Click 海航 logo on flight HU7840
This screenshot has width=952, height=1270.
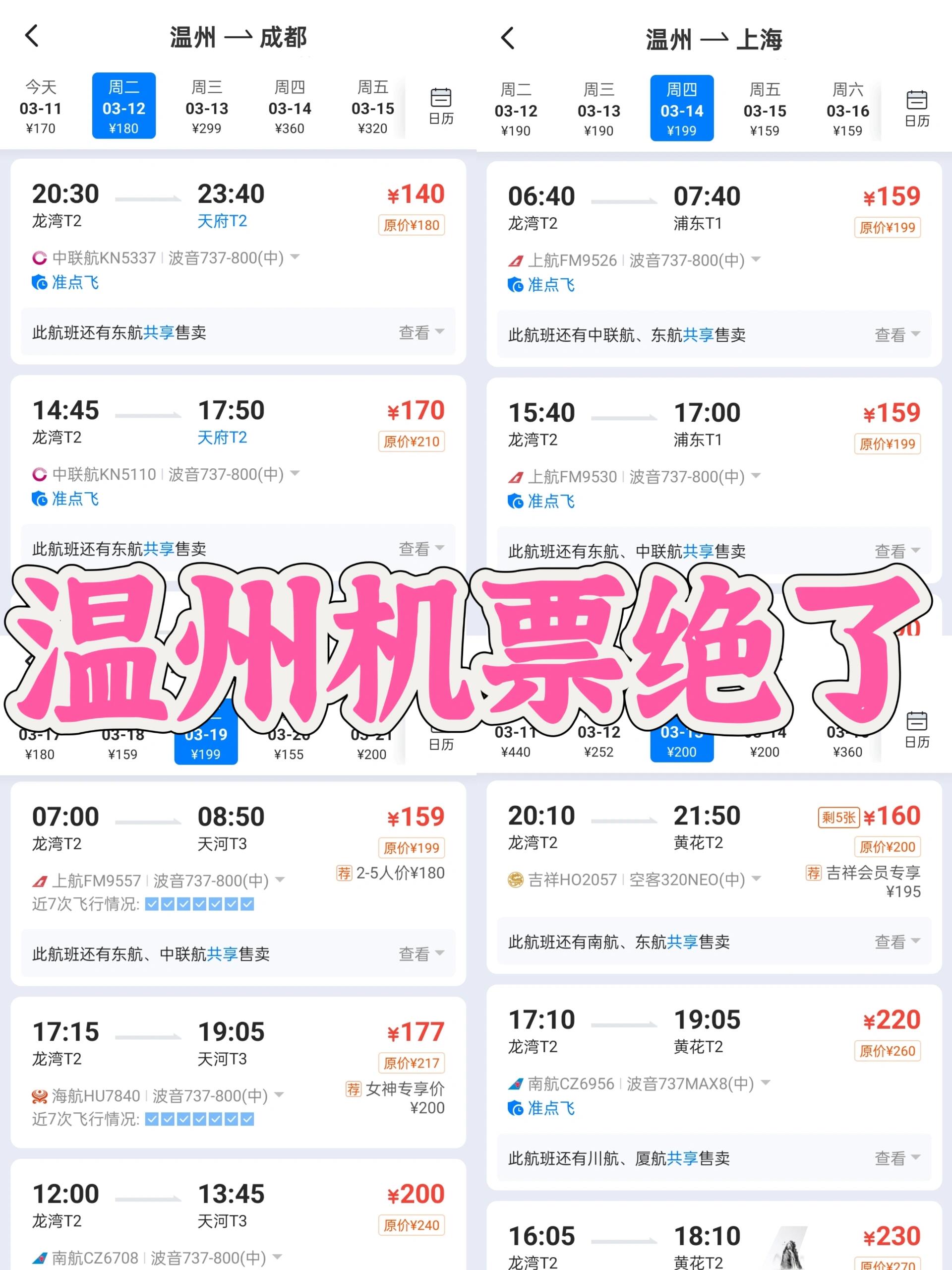pyautogui.click(x=39, y=1095)
